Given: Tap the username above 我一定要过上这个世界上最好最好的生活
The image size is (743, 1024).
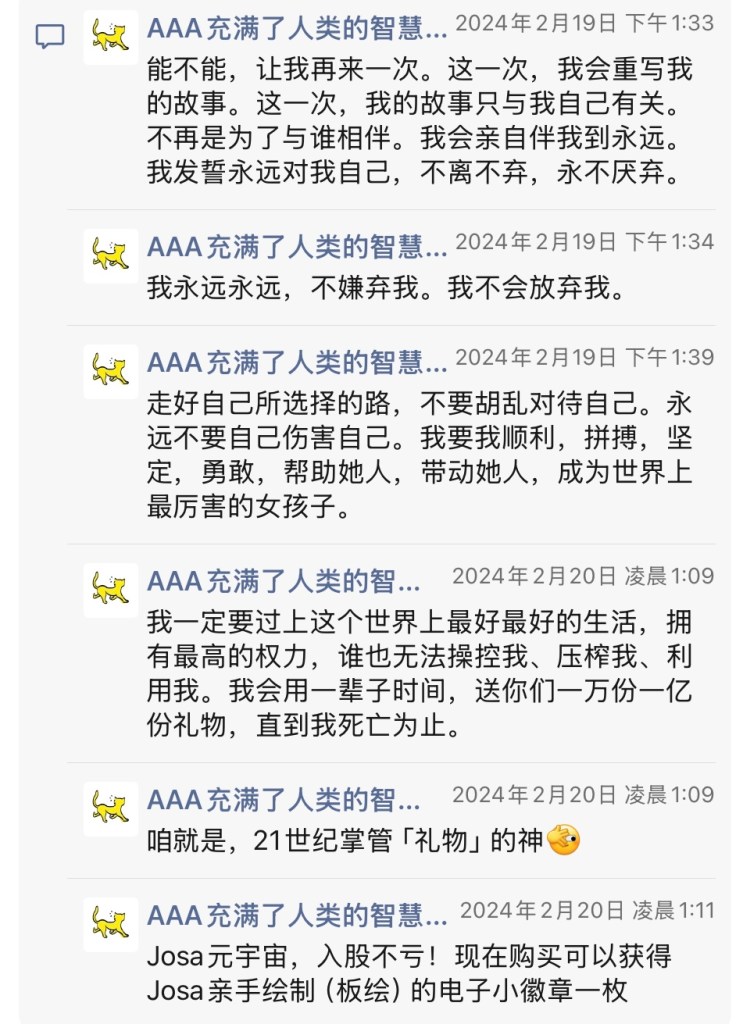Looking at the screenshot, I should [284, 580].
